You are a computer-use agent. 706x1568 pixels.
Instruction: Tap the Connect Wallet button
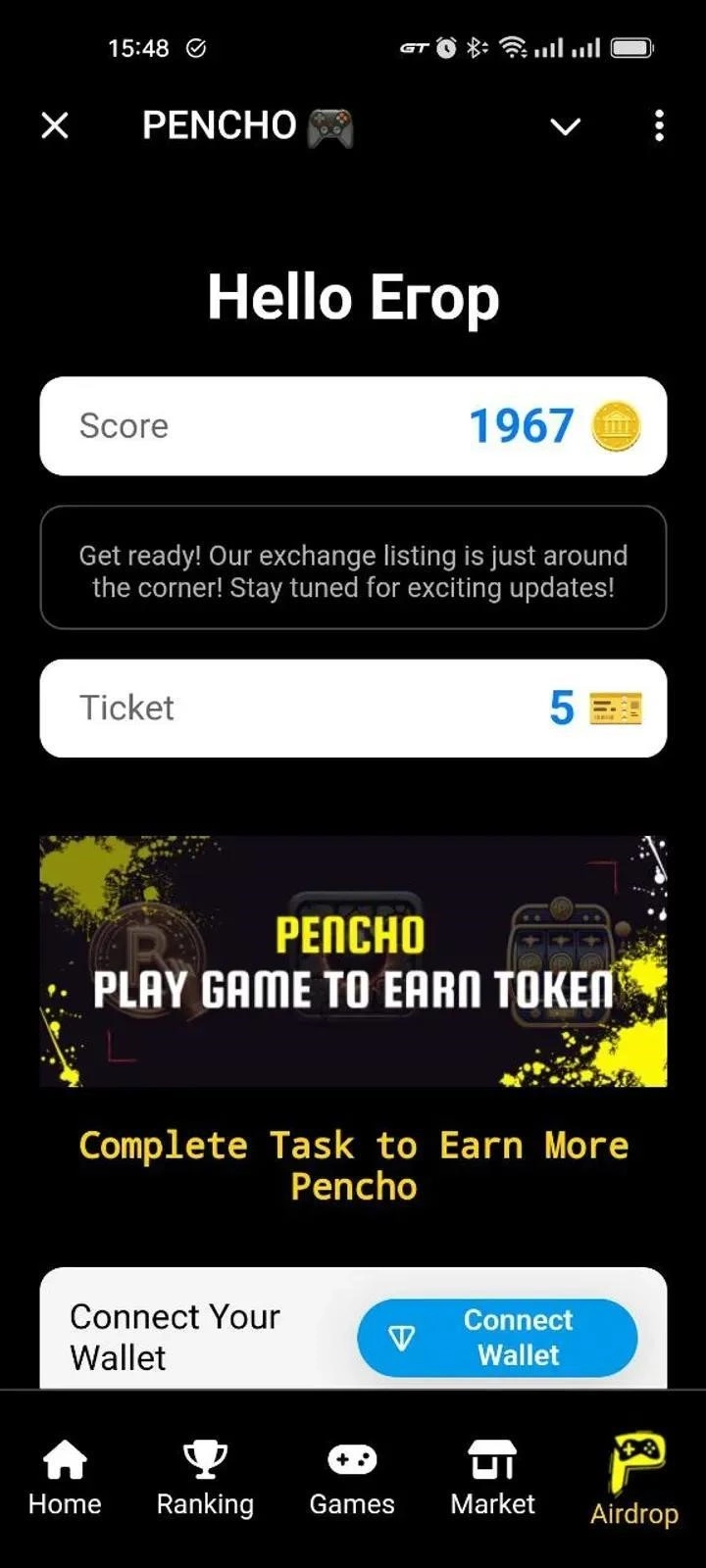point(497,1338)
